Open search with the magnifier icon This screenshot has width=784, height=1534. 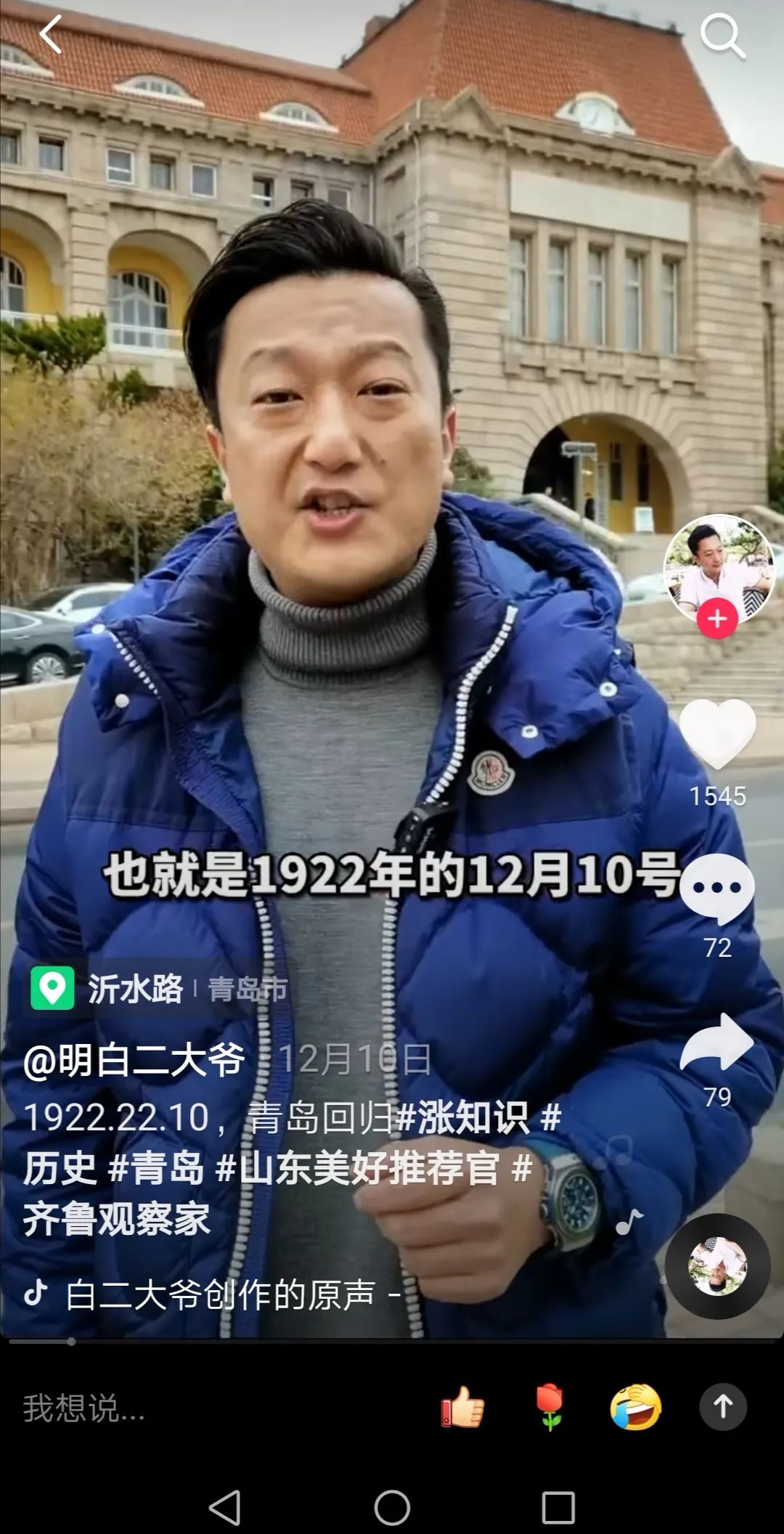pos(722,36)
